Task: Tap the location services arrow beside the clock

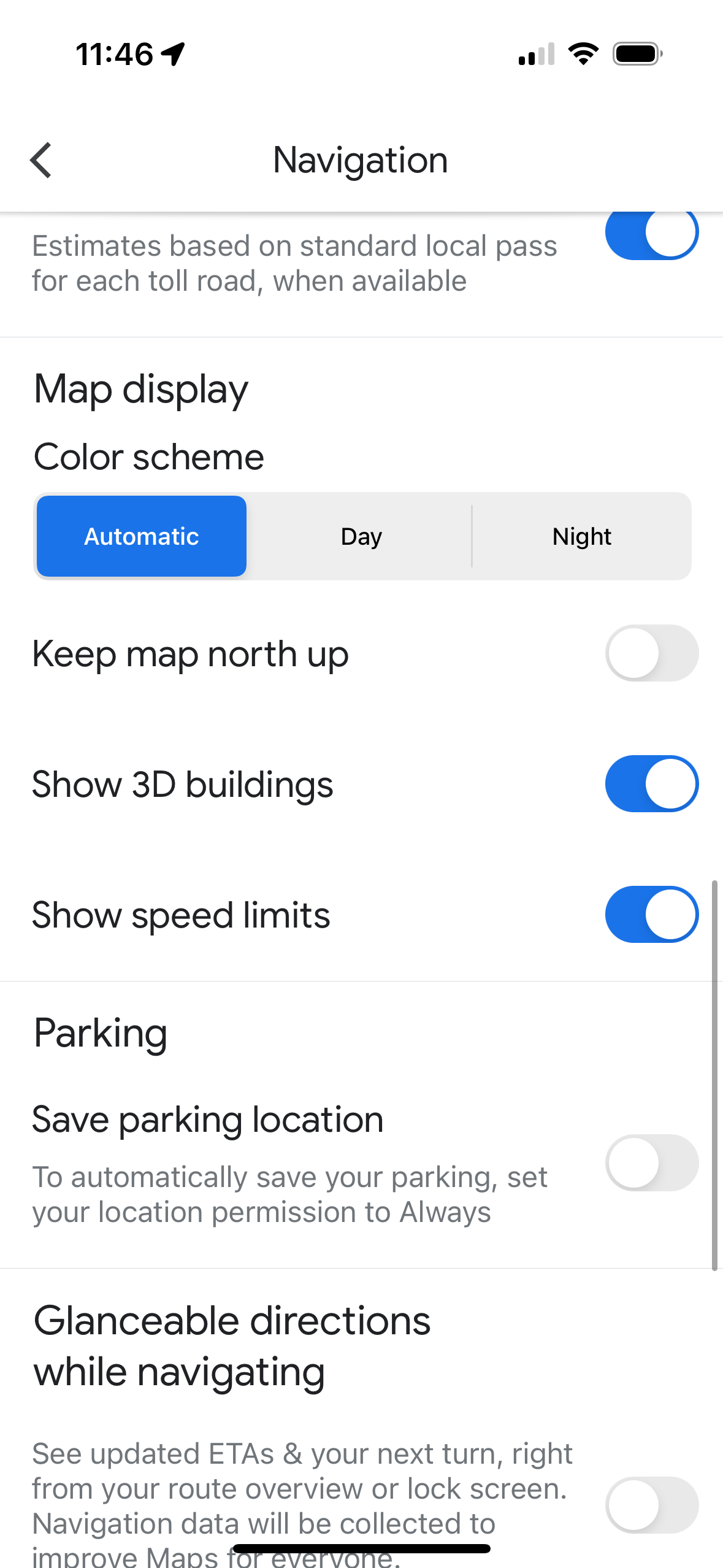Action: [172, 53]
